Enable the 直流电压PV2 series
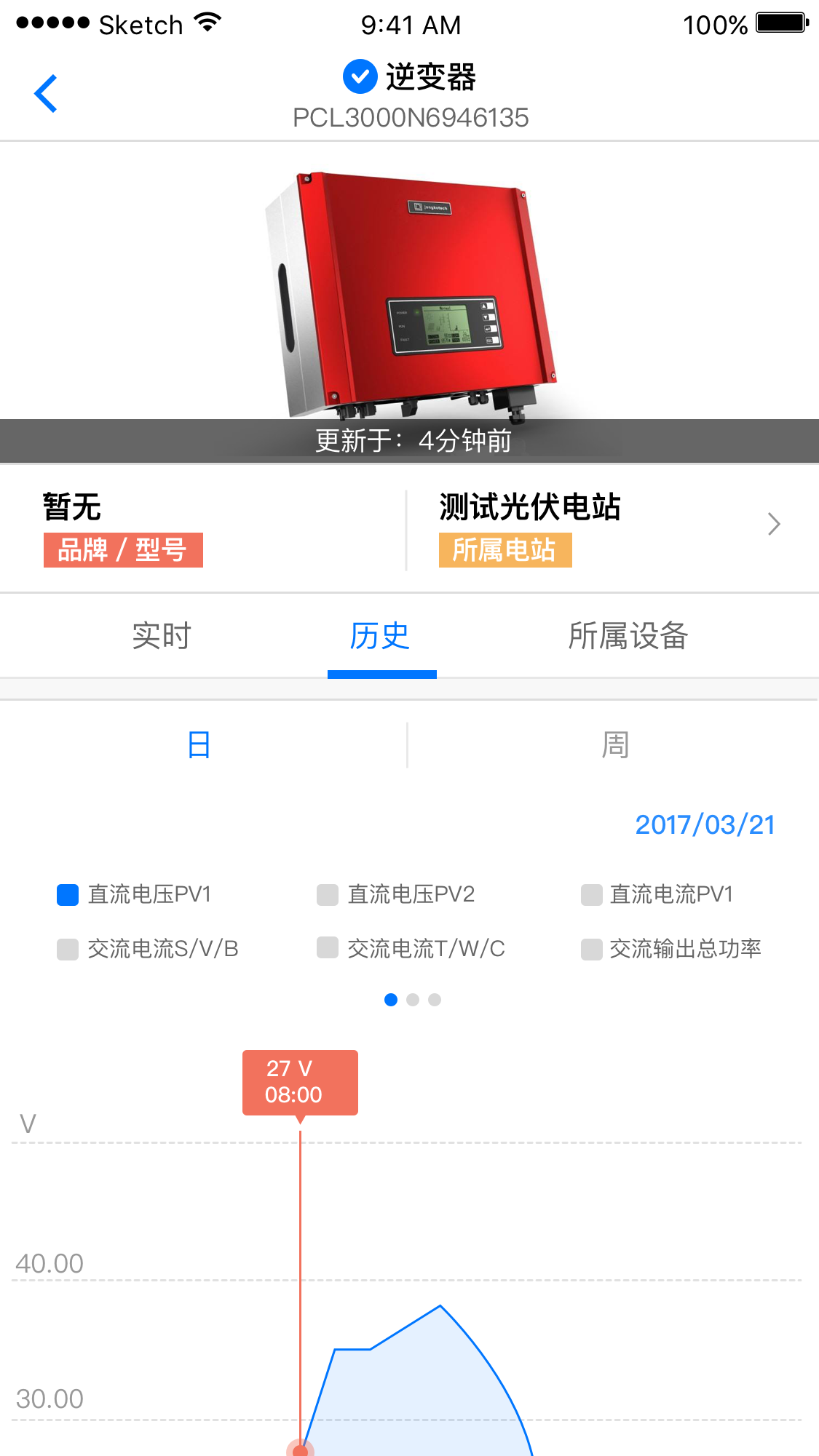This screenshot has width=819, height=1456. [x=328, y=895]
